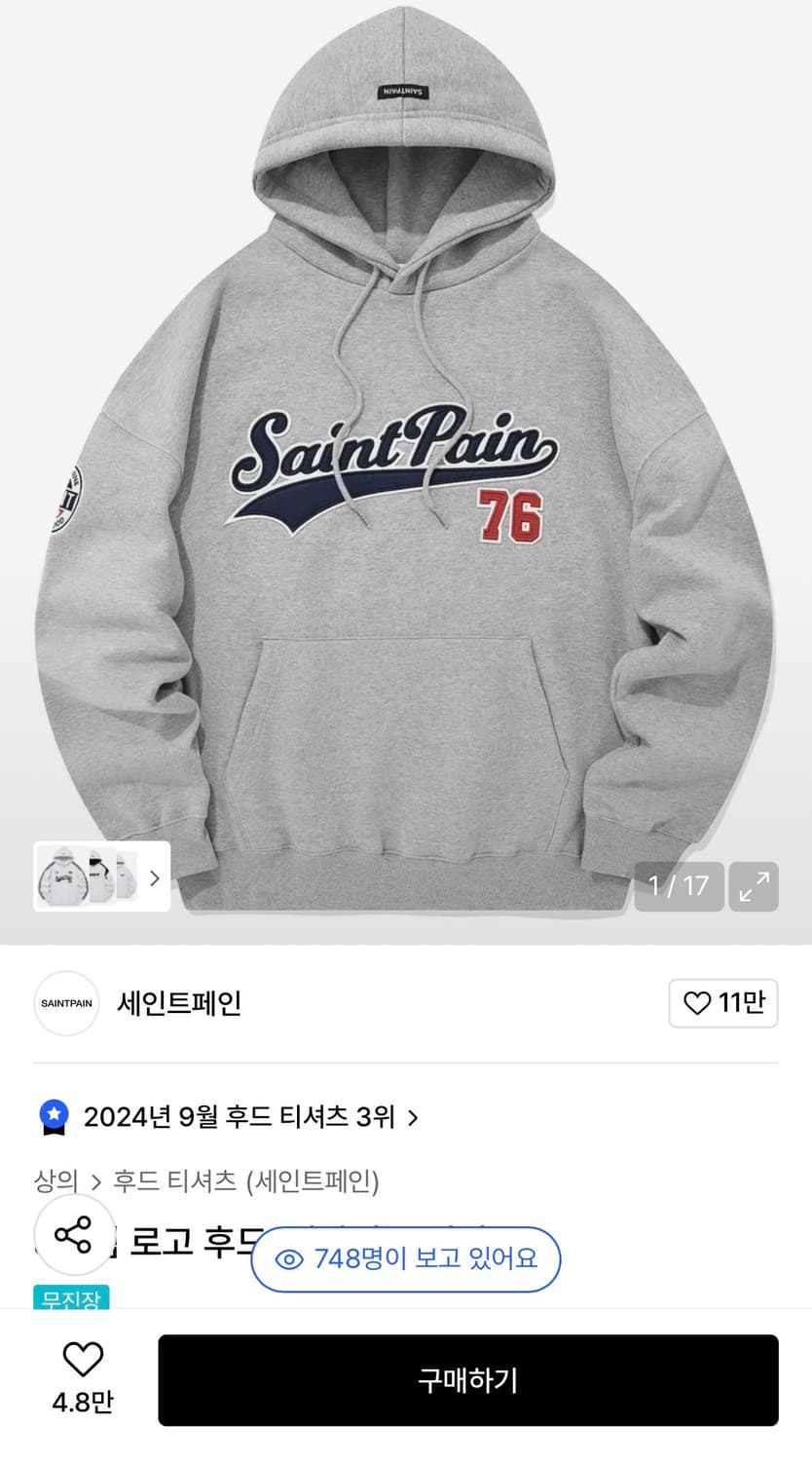Open the 세인트페인 brand page
Image resolution: width=812 pixels, height=1461 pixels.
[179, 1002]
